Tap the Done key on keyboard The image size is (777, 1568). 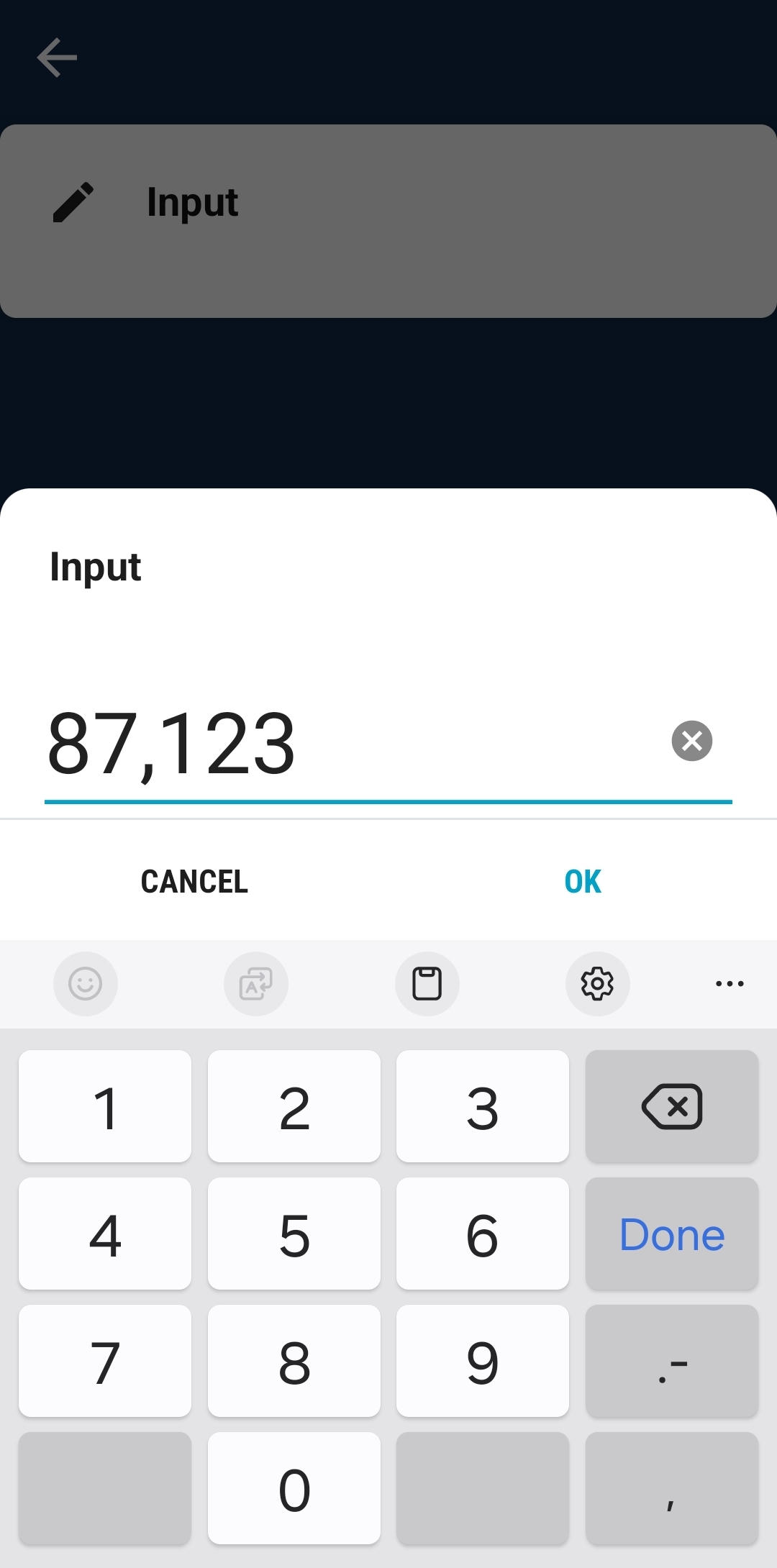pos(671,1234)
